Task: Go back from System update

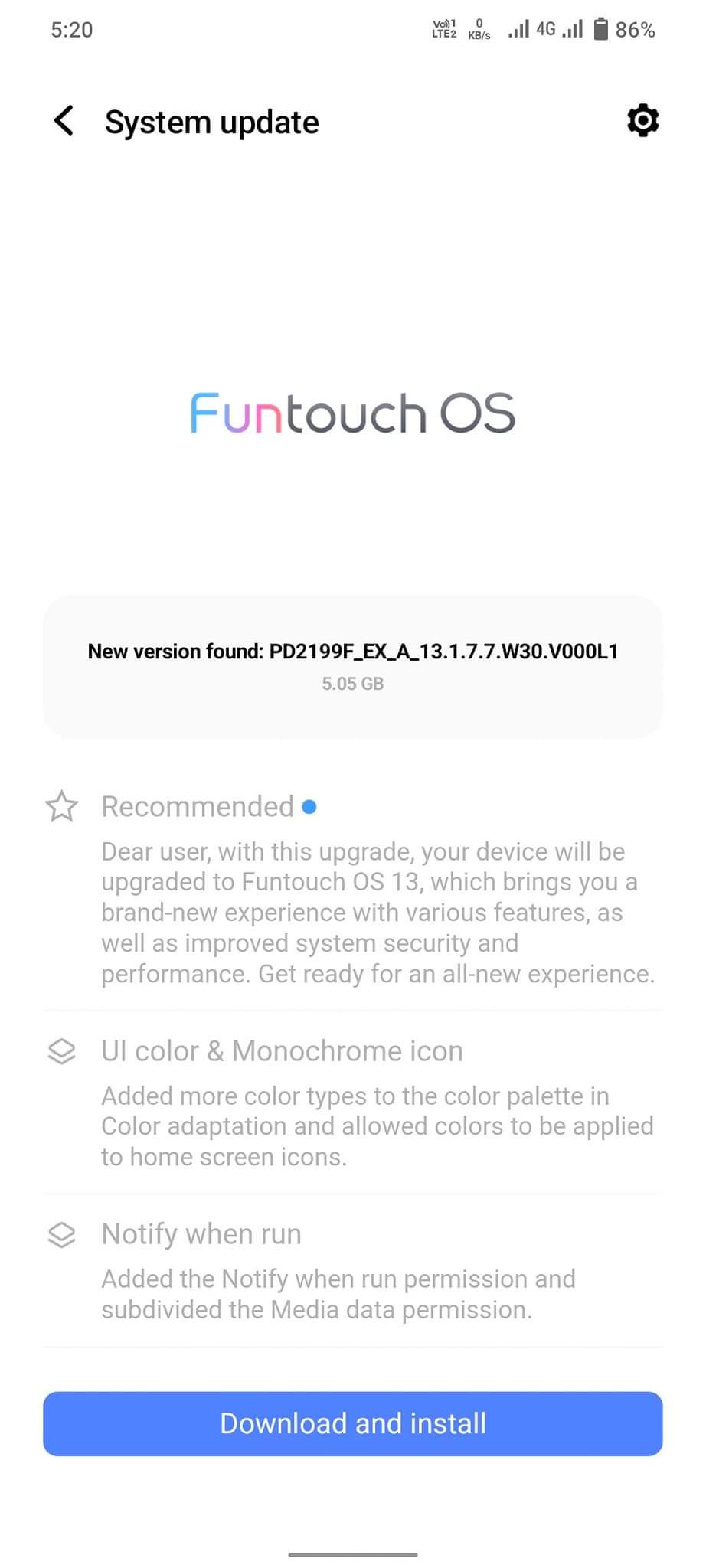Action: [x=64, y=121]
